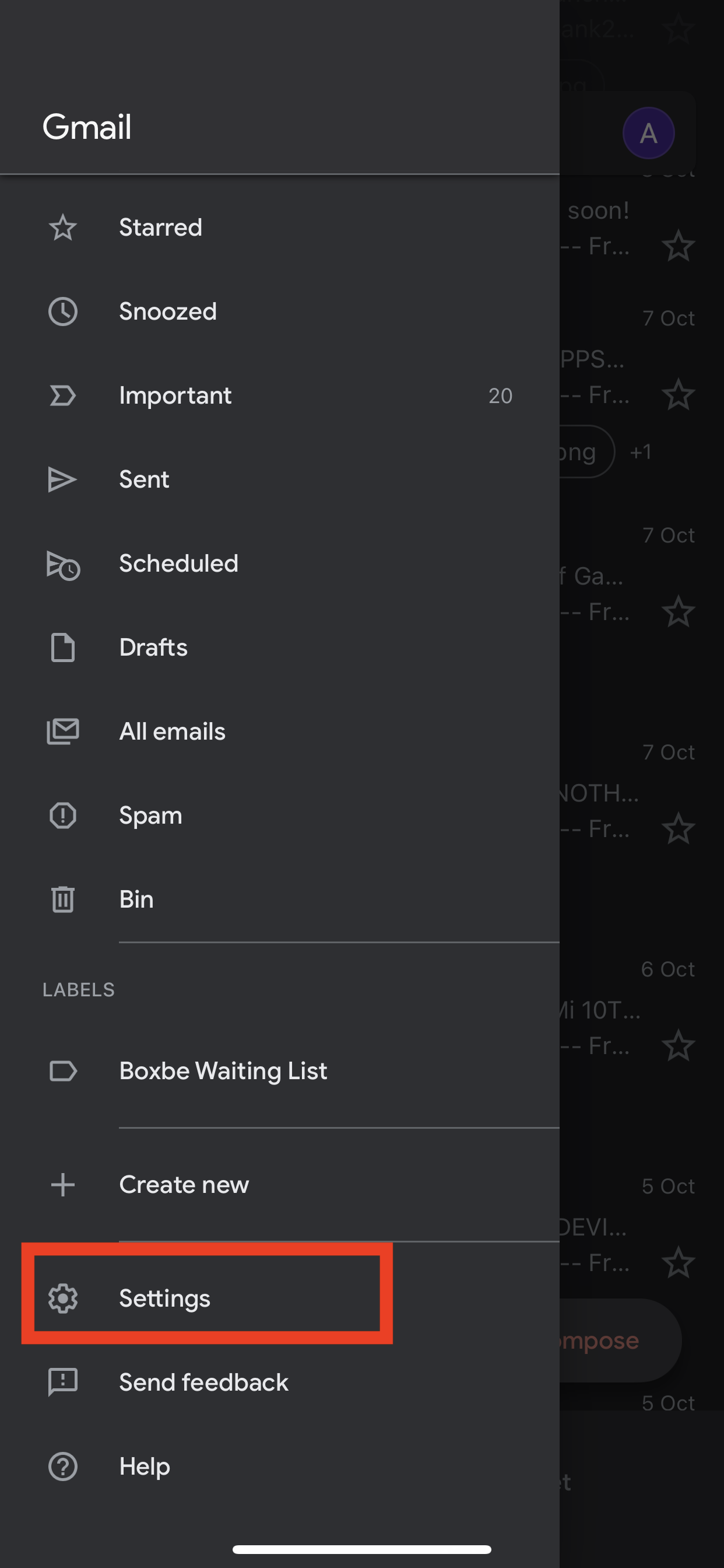Open the Spam folder
The width and height of the screenshot is (724, 1568).
[x=280, y=815]
